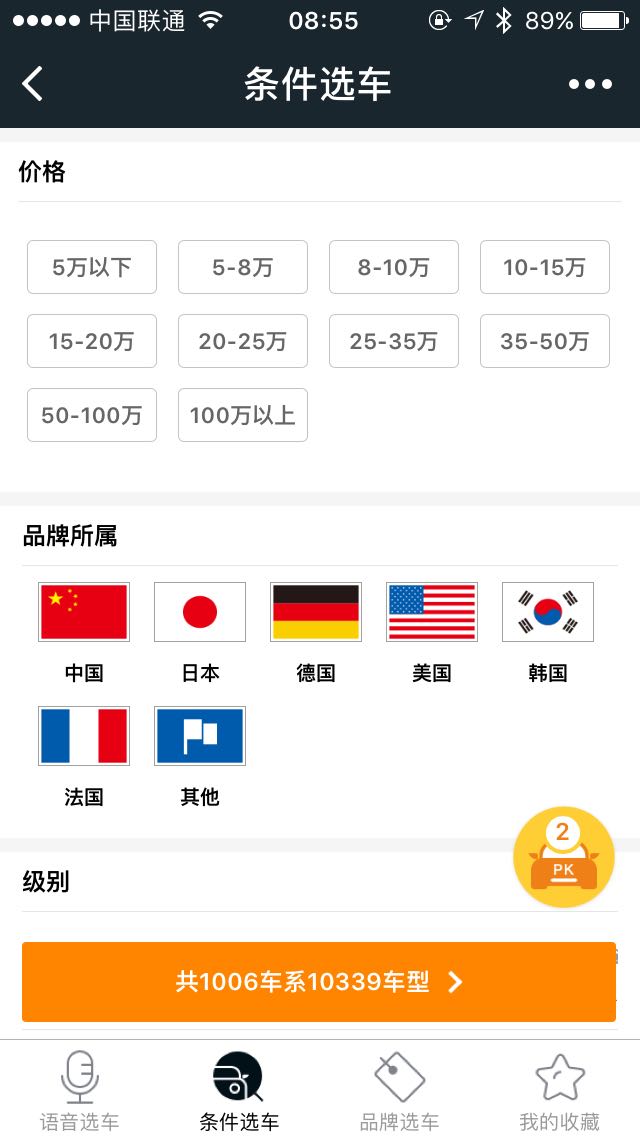Image resolution: width=640 pixels, height=1136 pixels.
Task: Filter by 20-25万 price
Action: click(x=242, y=341)
